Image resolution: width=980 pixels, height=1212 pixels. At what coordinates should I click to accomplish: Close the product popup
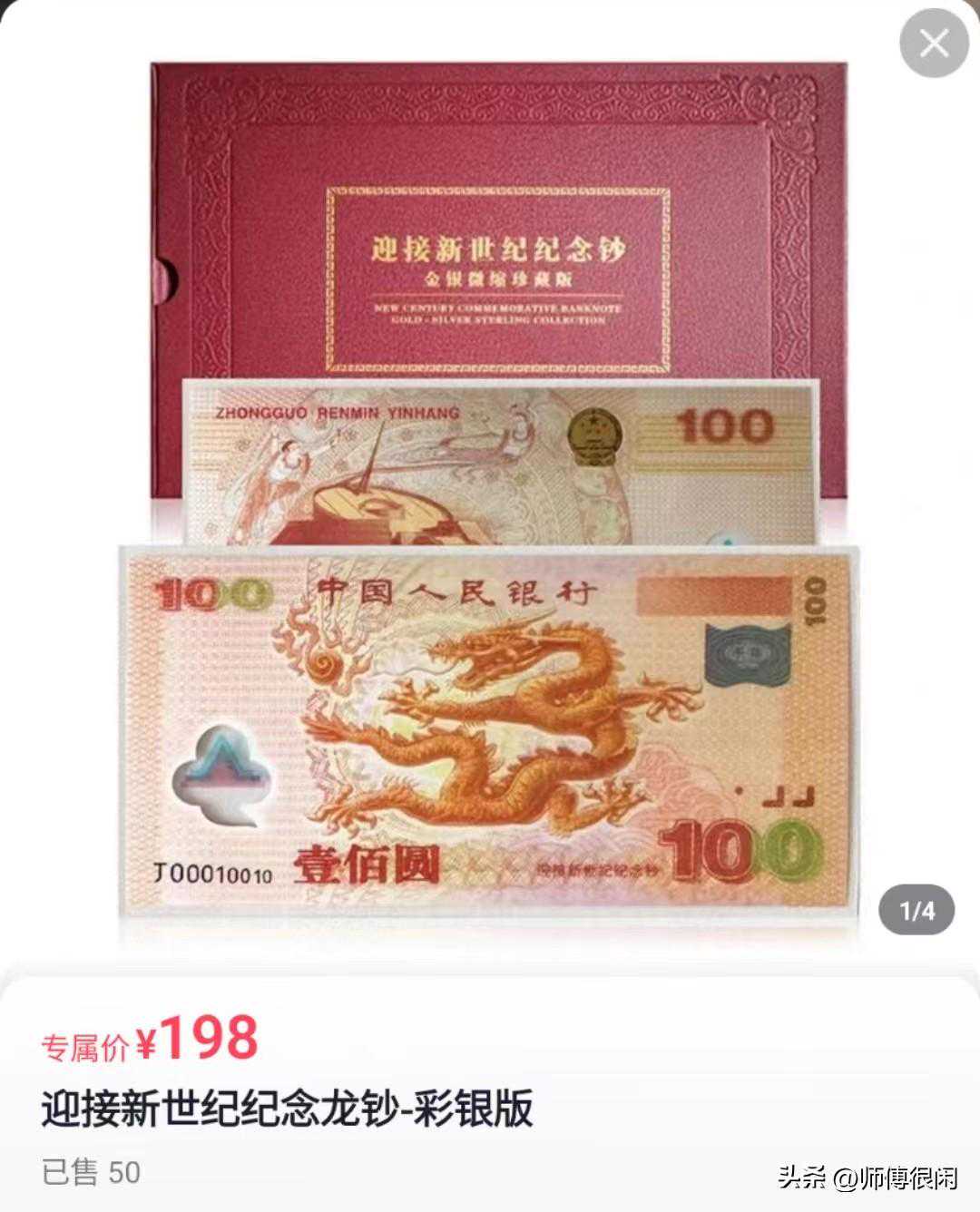click(x=934, y=43)
